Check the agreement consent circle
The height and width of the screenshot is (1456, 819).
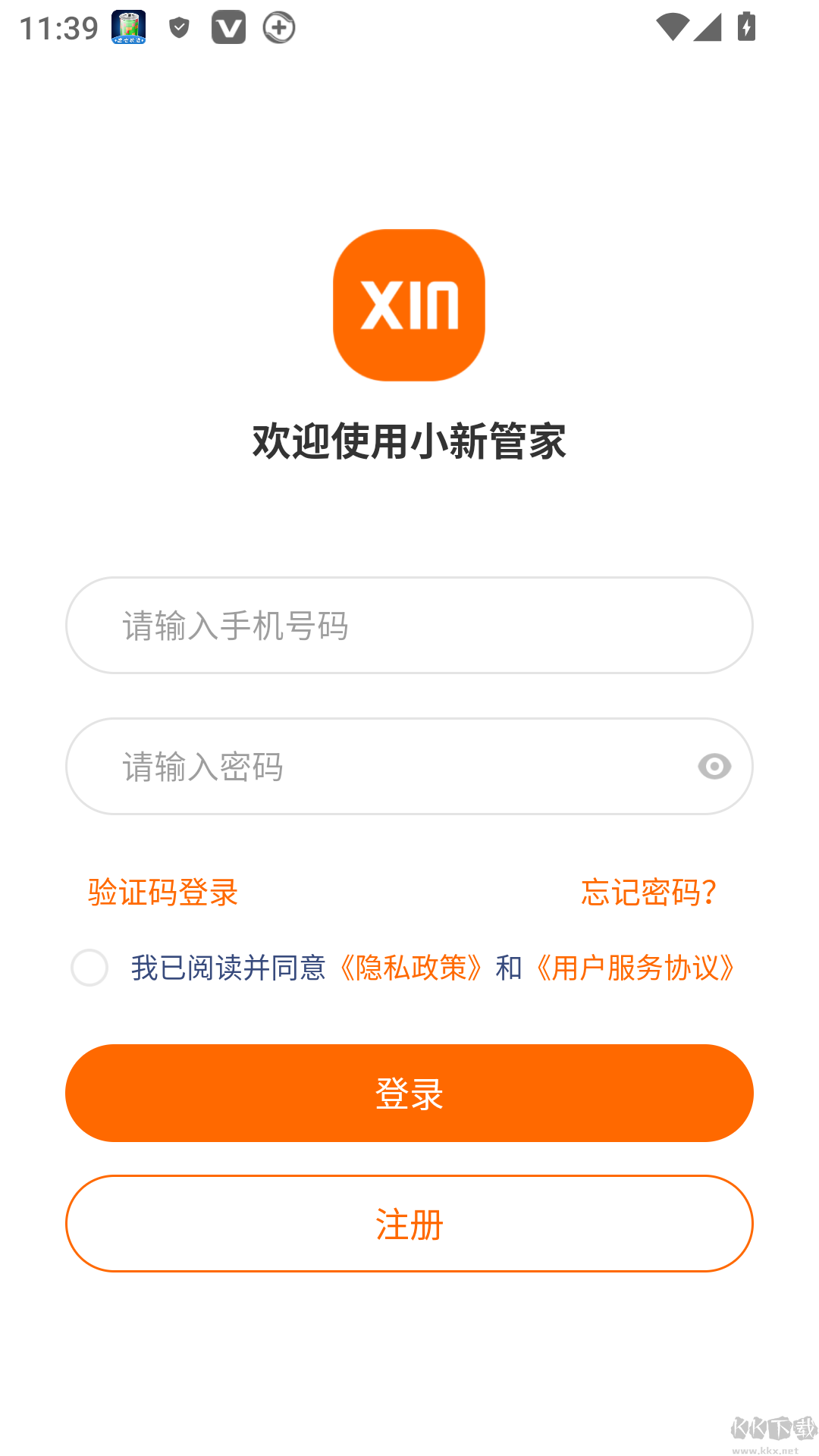point(89,968)
